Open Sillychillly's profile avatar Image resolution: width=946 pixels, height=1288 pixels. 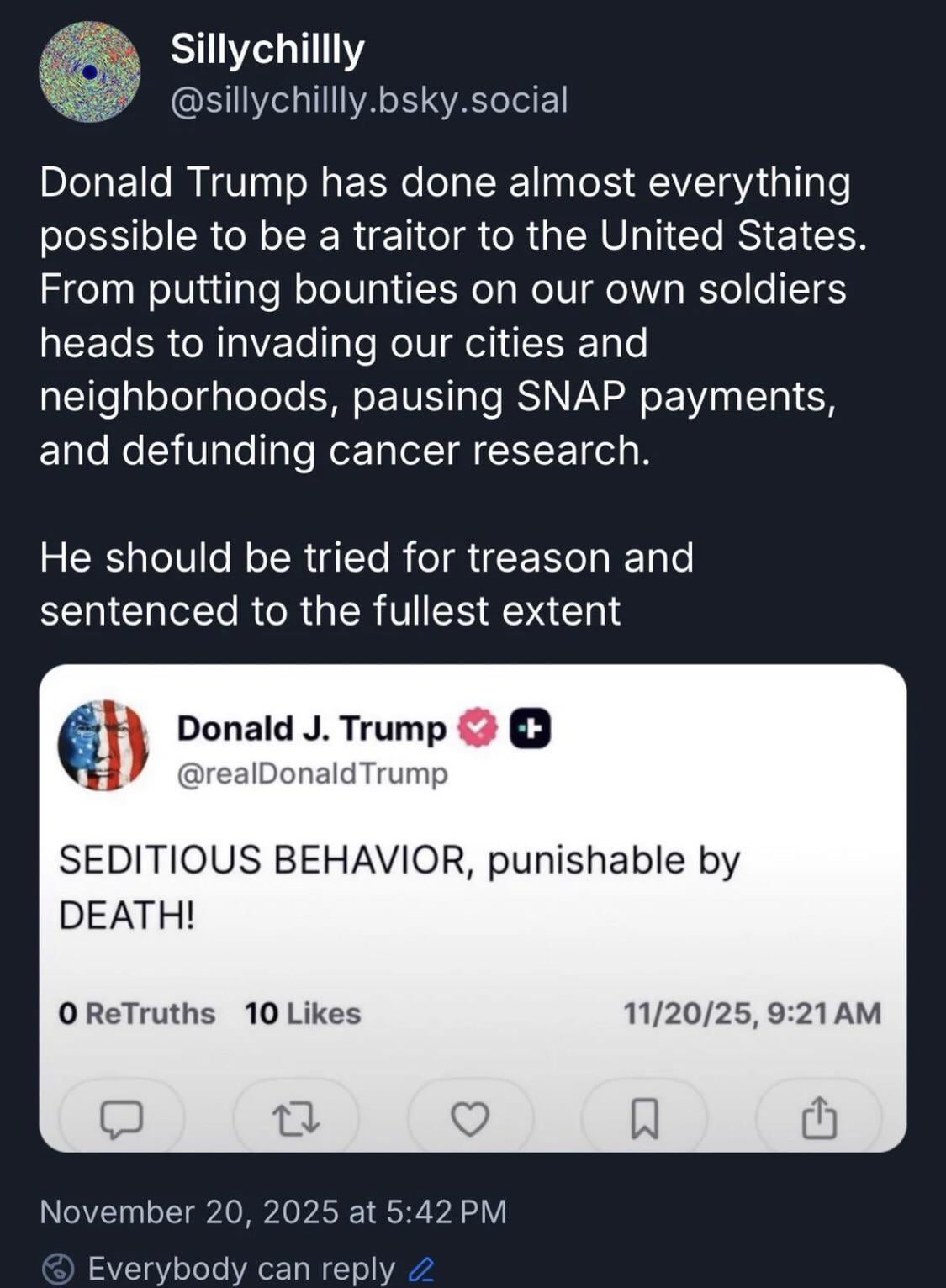(x=89, y=72)
